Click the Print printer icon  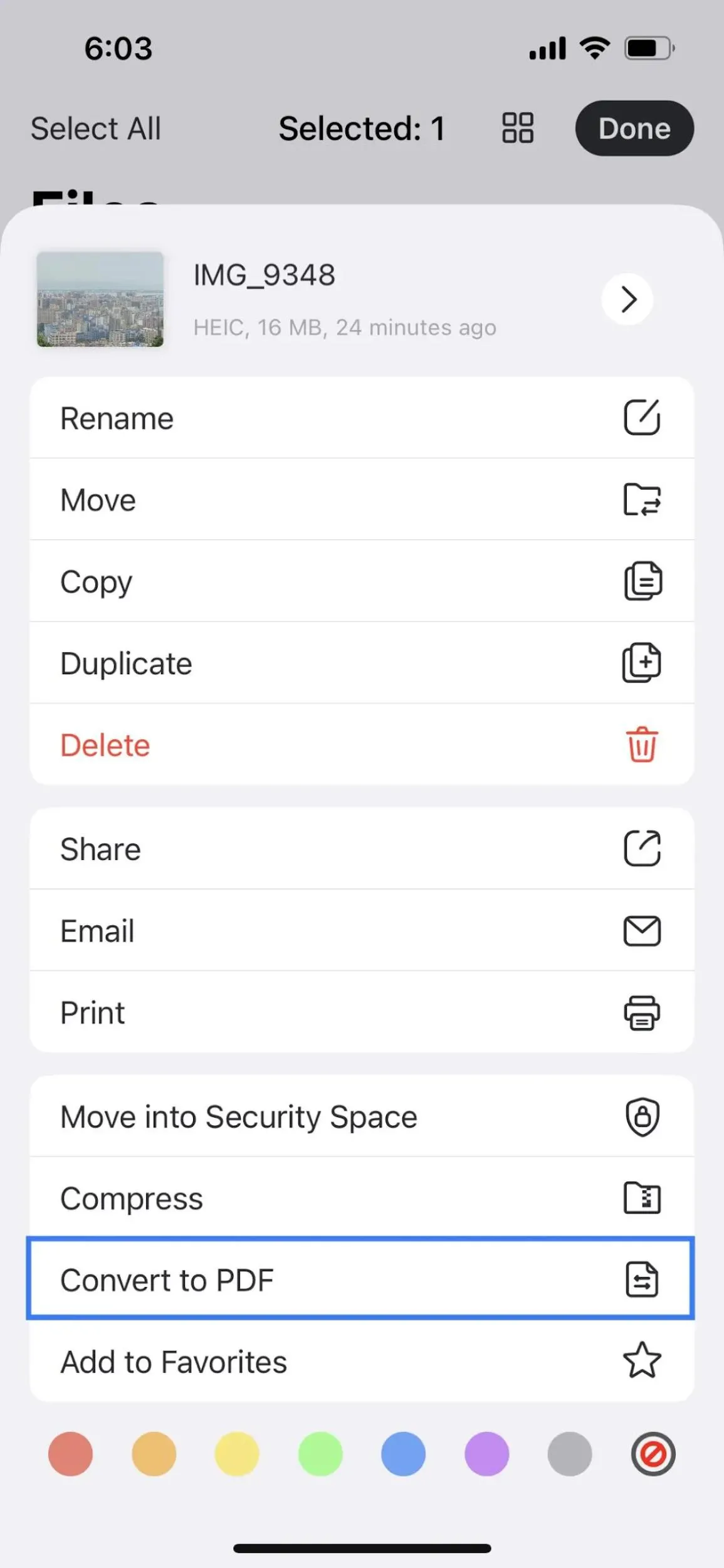642,1012
